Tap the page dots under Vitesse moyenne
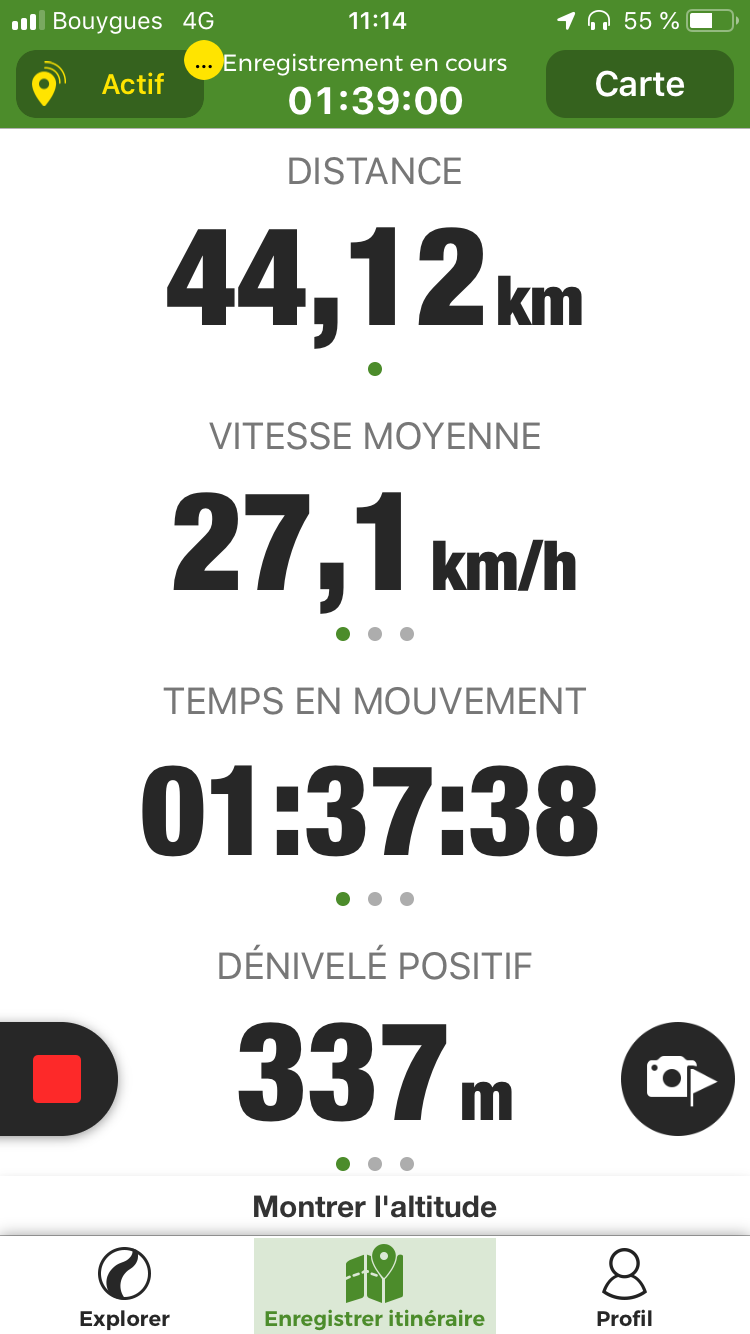Screen dimensions: 750x1334 (x=375, y=633)
